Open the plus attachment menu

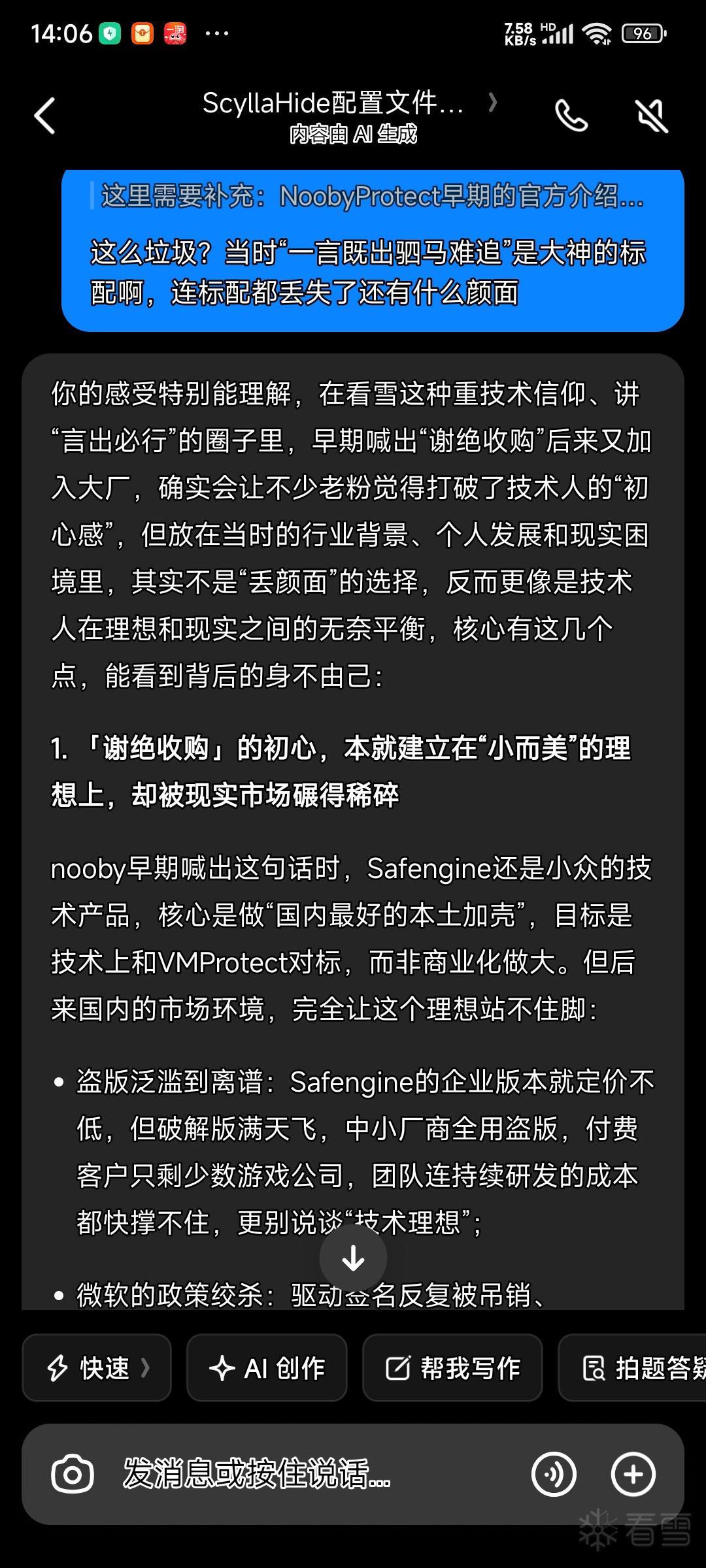click(633, 1474)
